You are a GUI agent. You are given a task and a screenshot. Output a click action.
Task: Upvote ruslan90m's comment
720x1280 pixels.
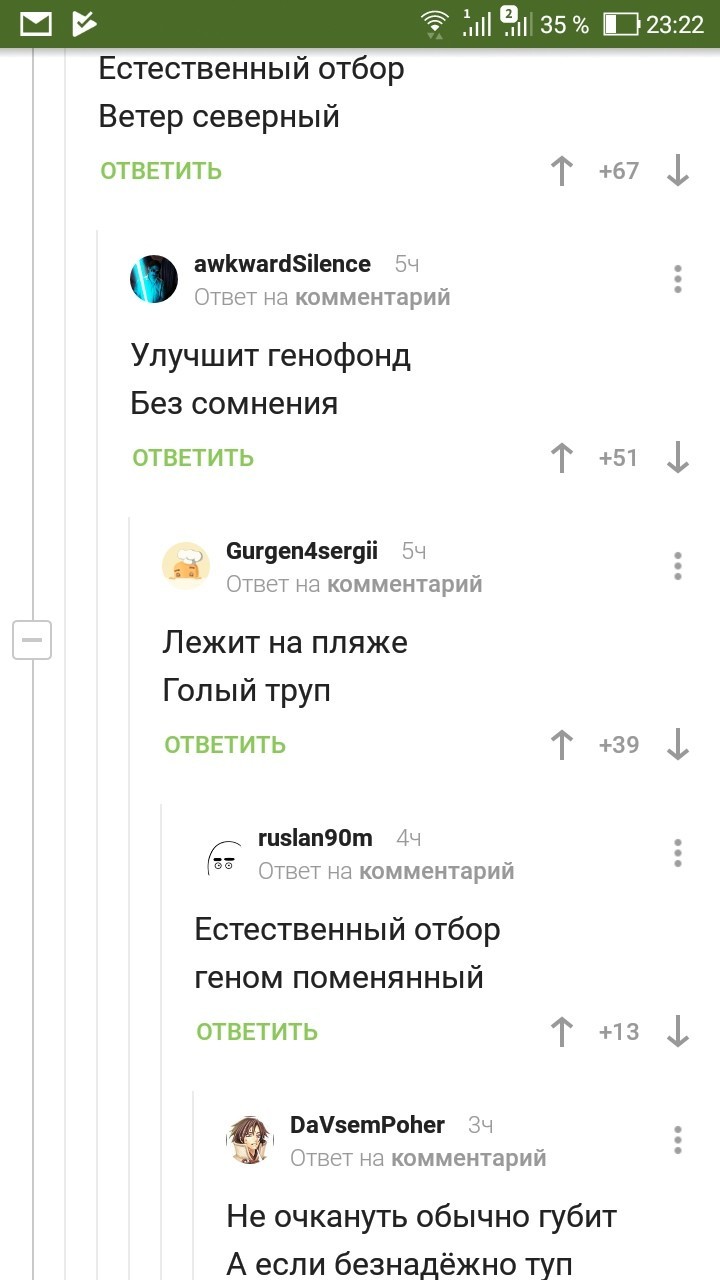click(563, 1032)
